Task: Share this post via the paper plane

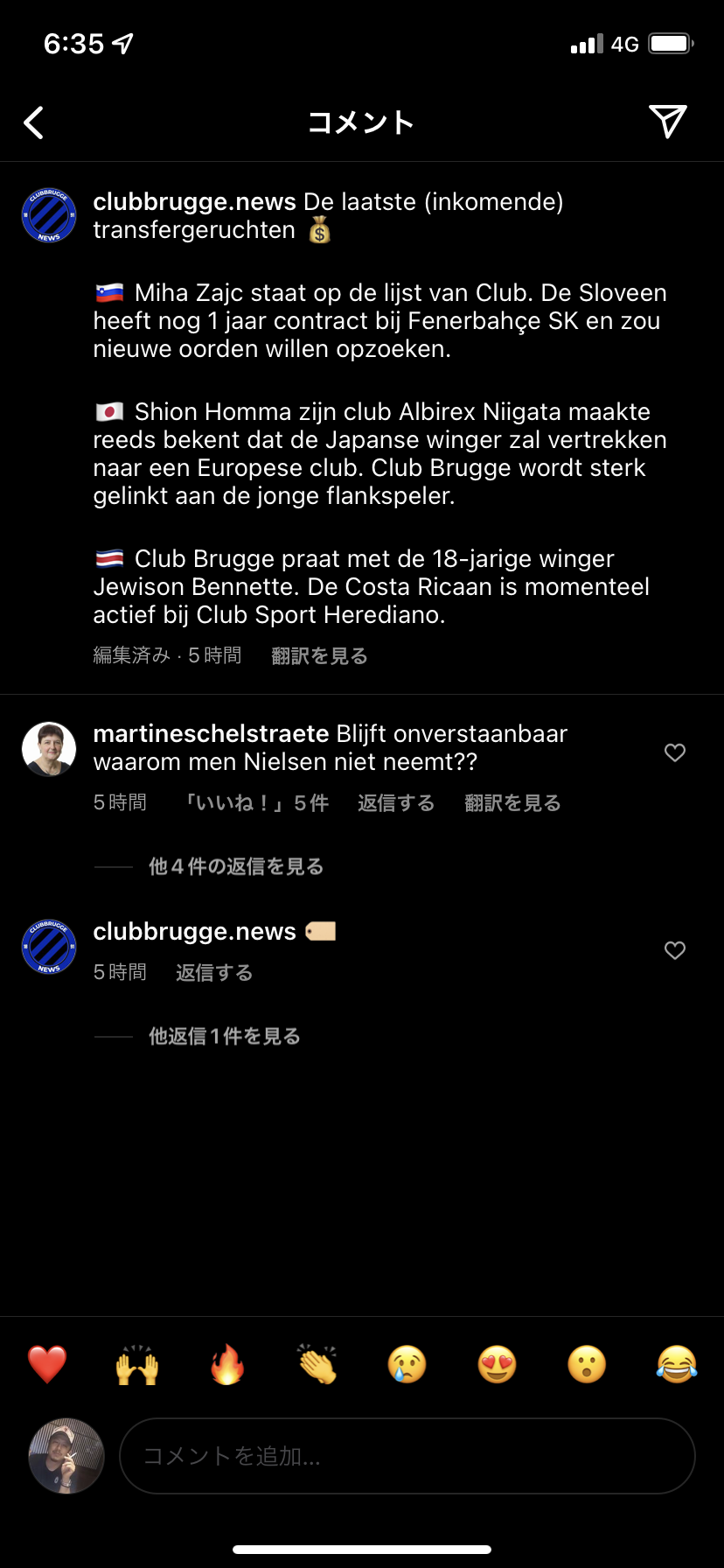Action: tap(667, 122)
